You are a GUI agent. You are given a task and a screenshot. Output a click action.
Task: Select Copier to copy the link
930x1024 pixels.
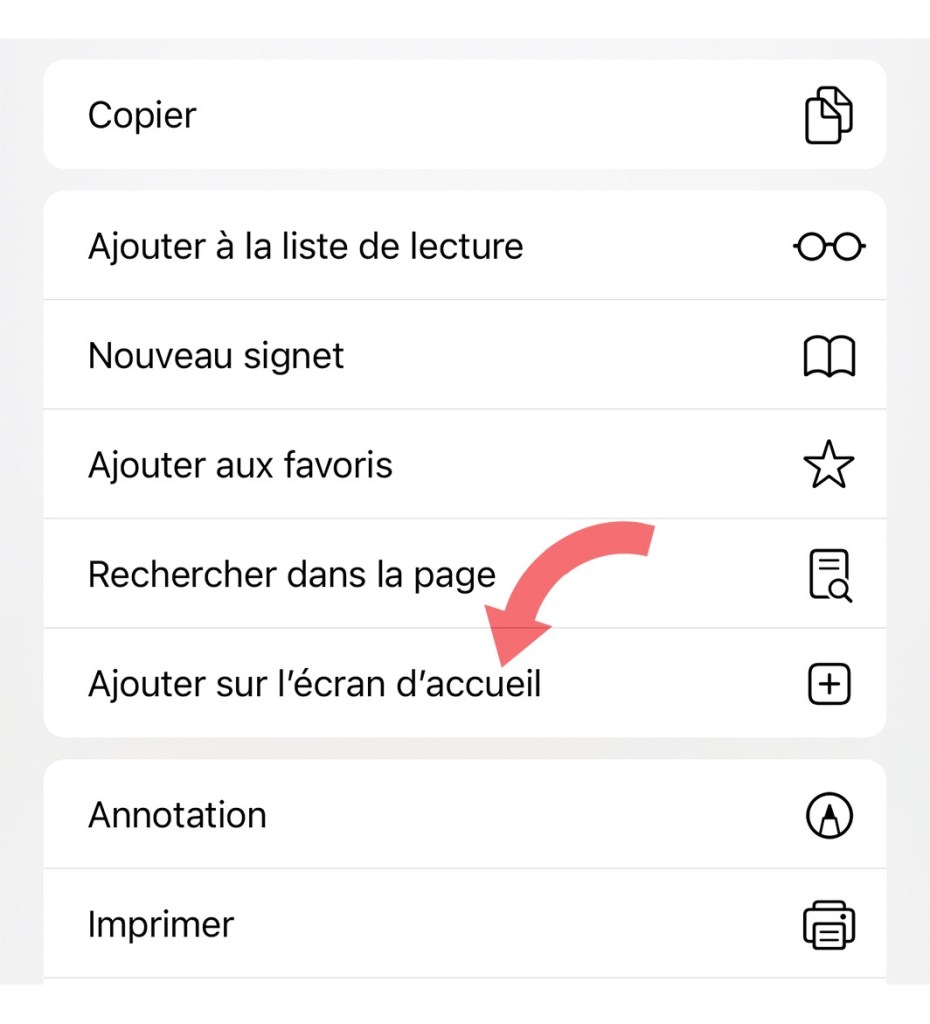click(x=464, y=115)
